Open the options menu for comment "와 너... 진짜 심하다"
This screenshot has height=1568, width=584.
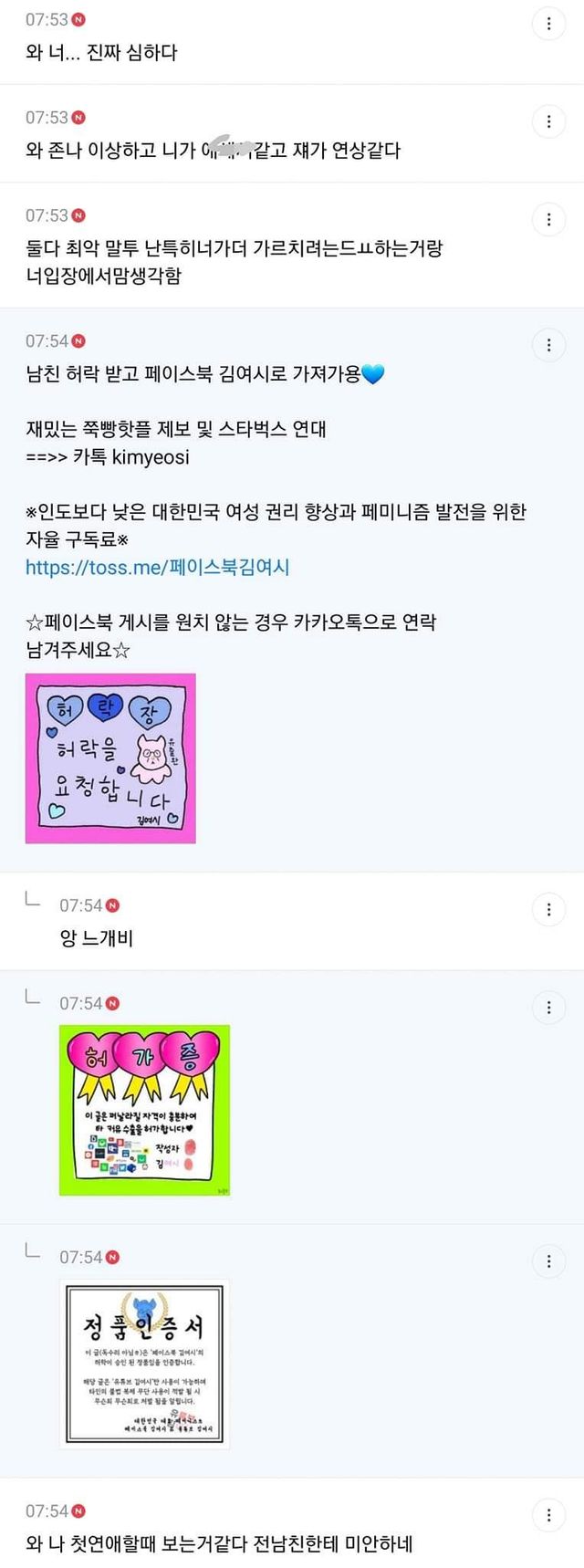(548, 24)
